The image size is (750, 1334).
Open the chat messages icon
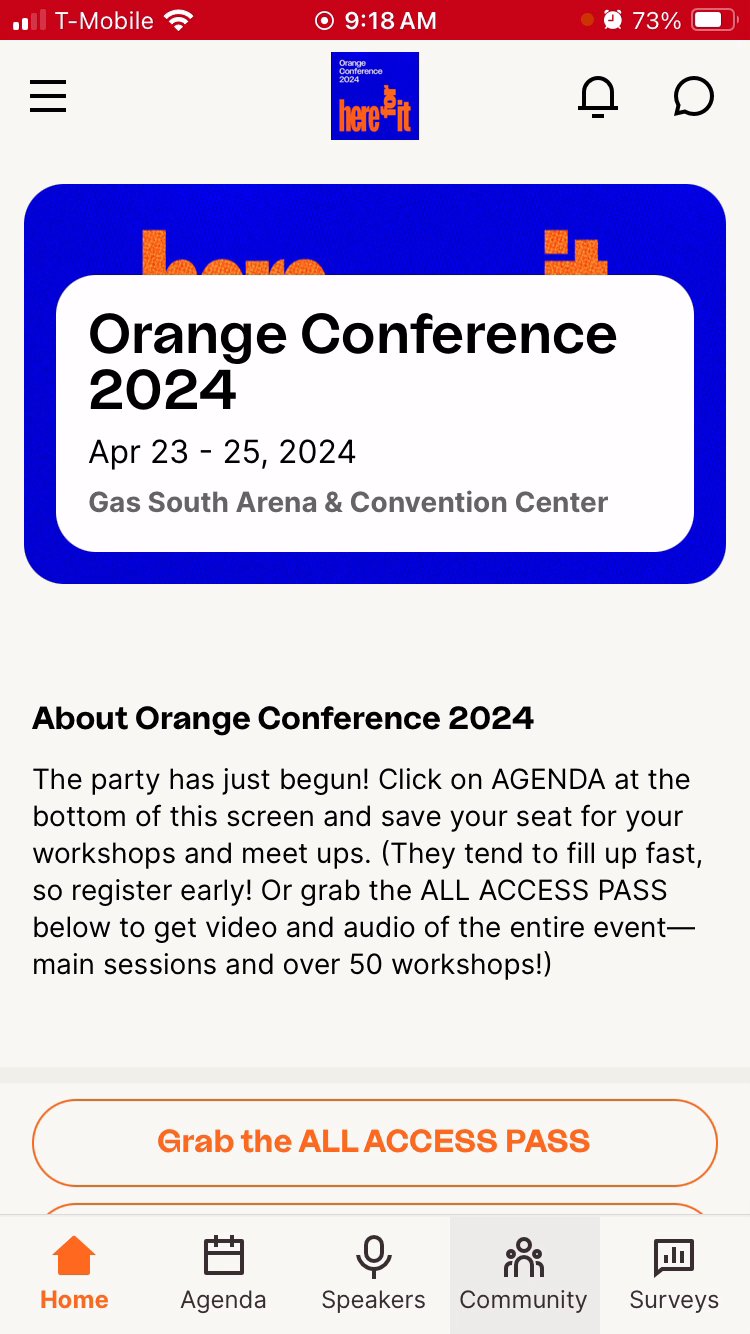pyautogui.click(x=693, y=97)
